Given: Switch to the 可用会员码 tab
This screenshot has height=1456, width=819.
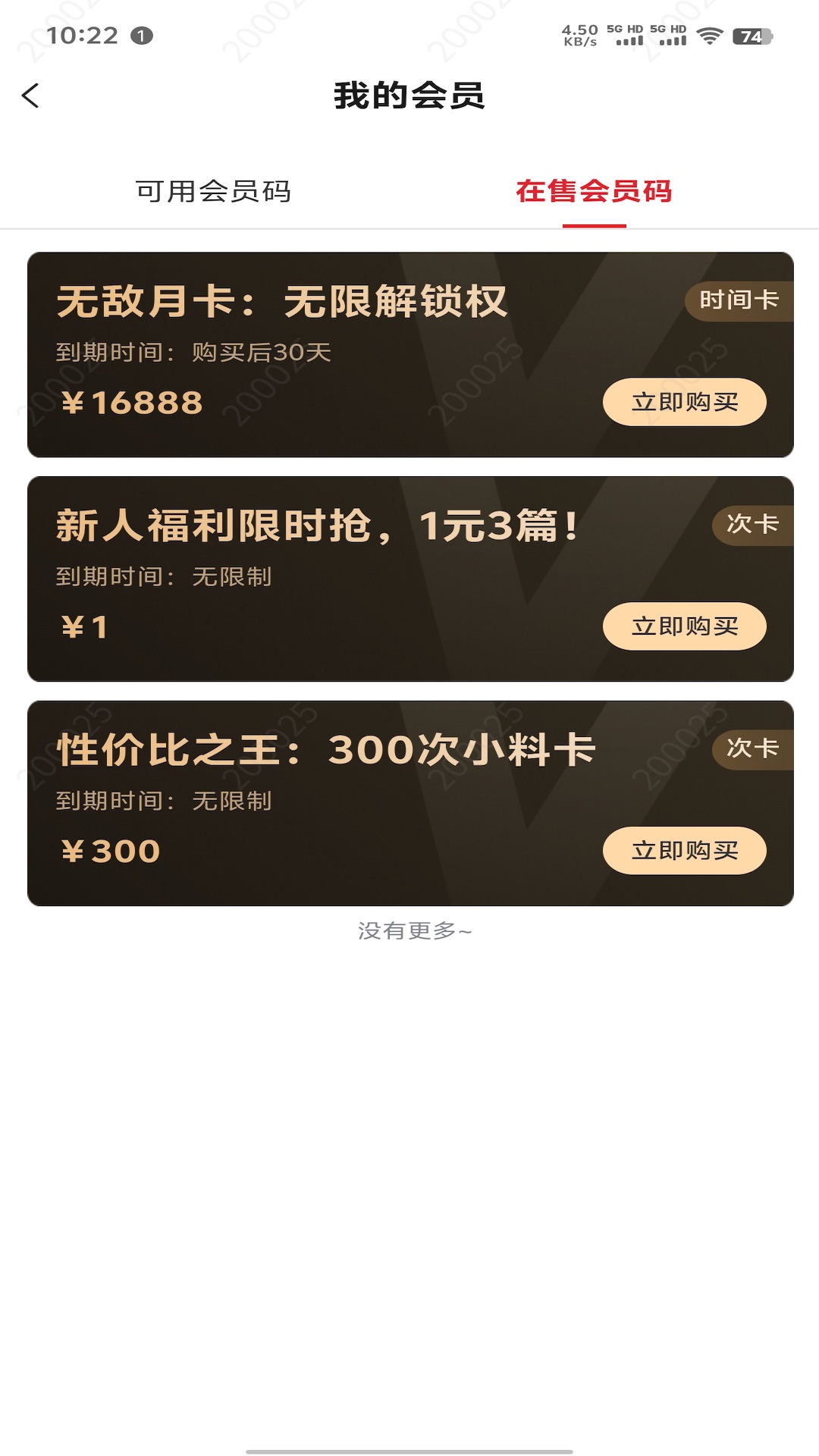Looking at the screenshot, I should point(215,191).
